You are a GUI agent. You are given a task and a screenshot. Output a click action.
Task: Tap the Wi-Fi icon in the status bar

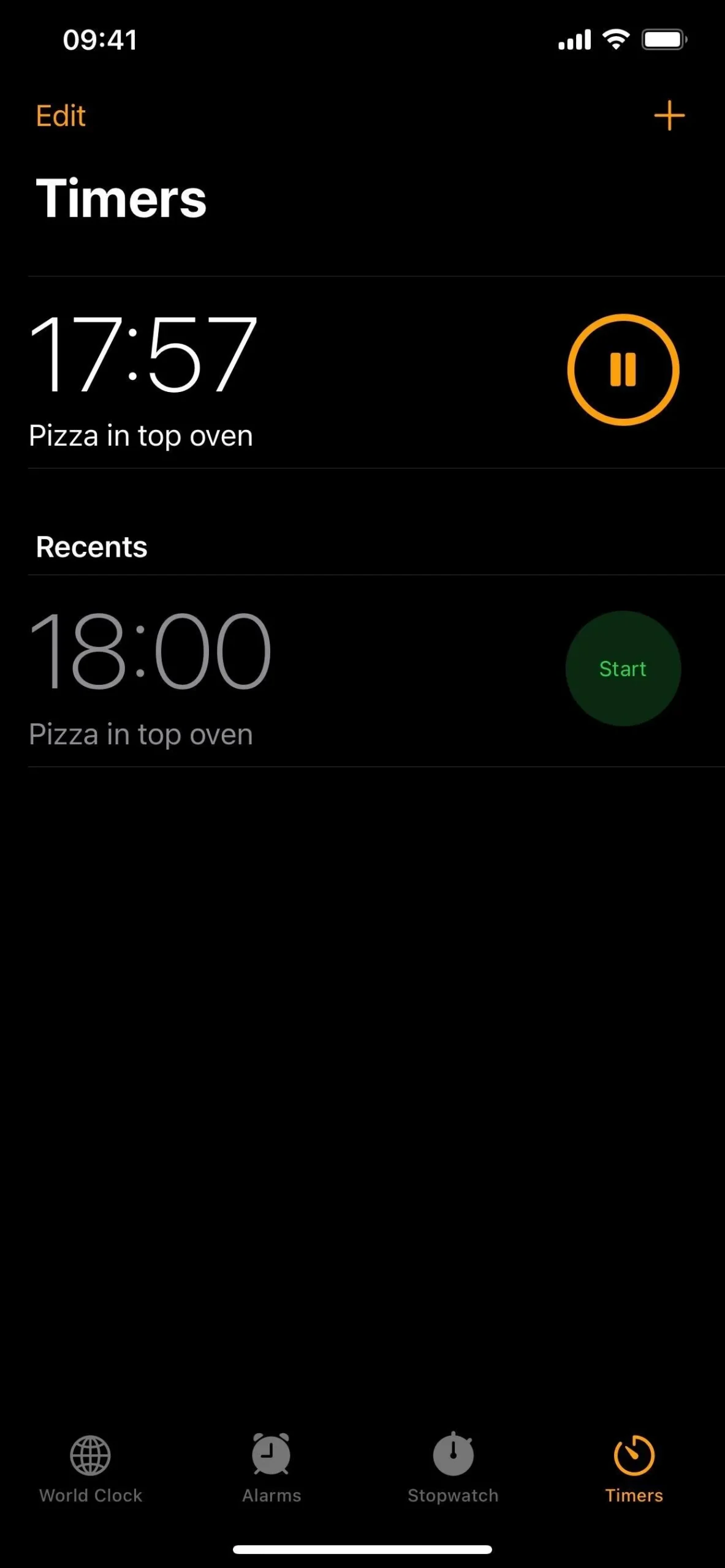(x=615, y=39)
